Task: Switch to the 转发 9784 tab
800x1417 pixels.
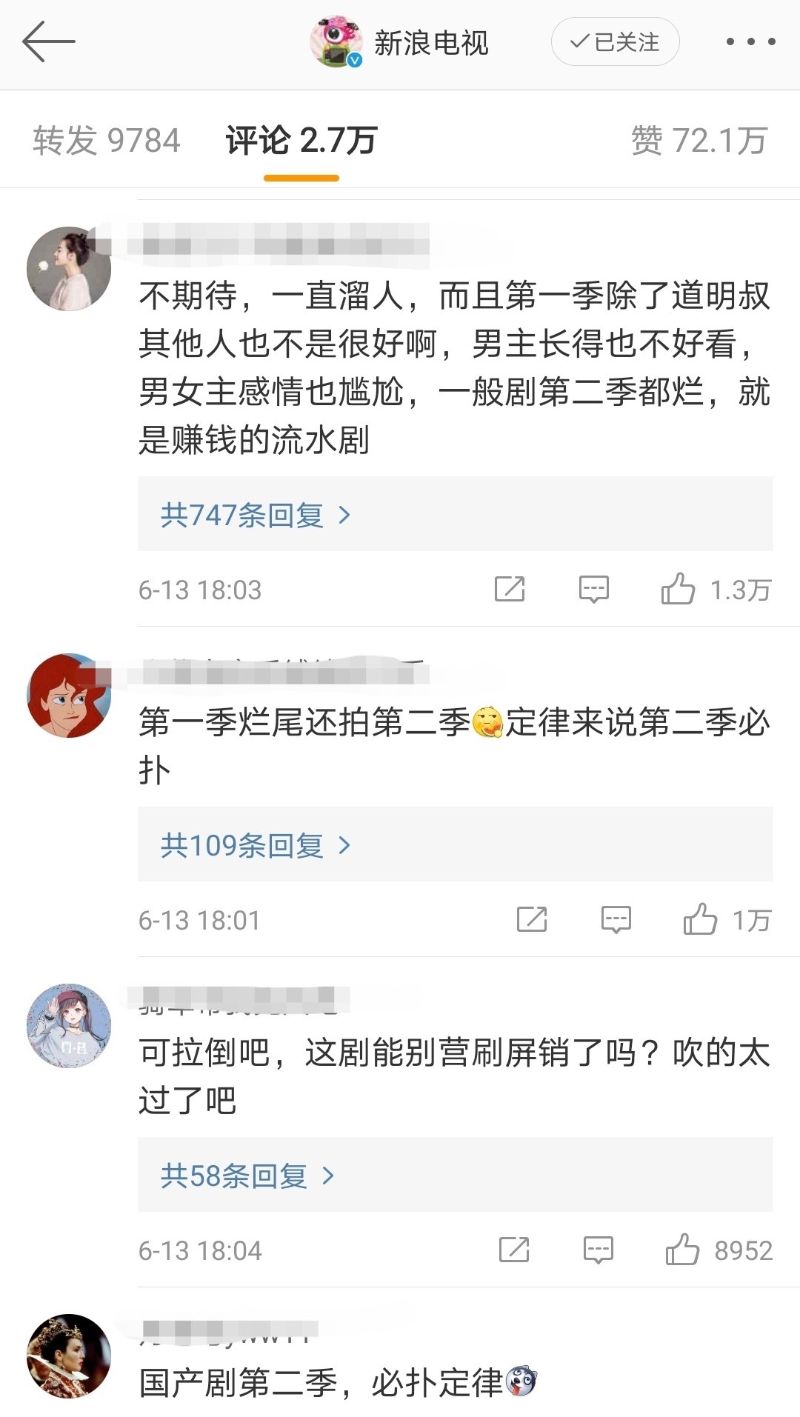Action: click(106, 140)
